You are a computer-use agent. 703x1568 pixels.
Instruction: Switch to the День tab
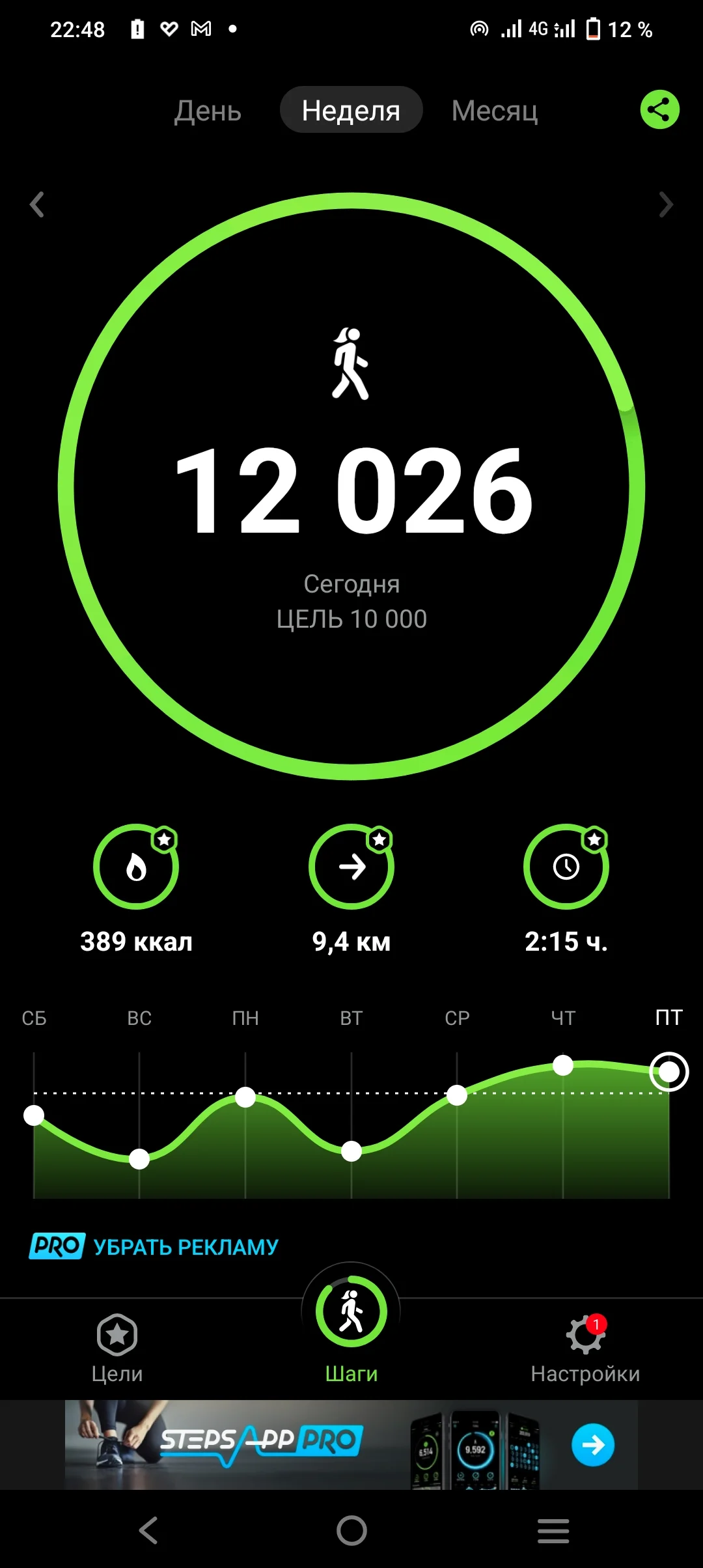[x=208, y=111]
